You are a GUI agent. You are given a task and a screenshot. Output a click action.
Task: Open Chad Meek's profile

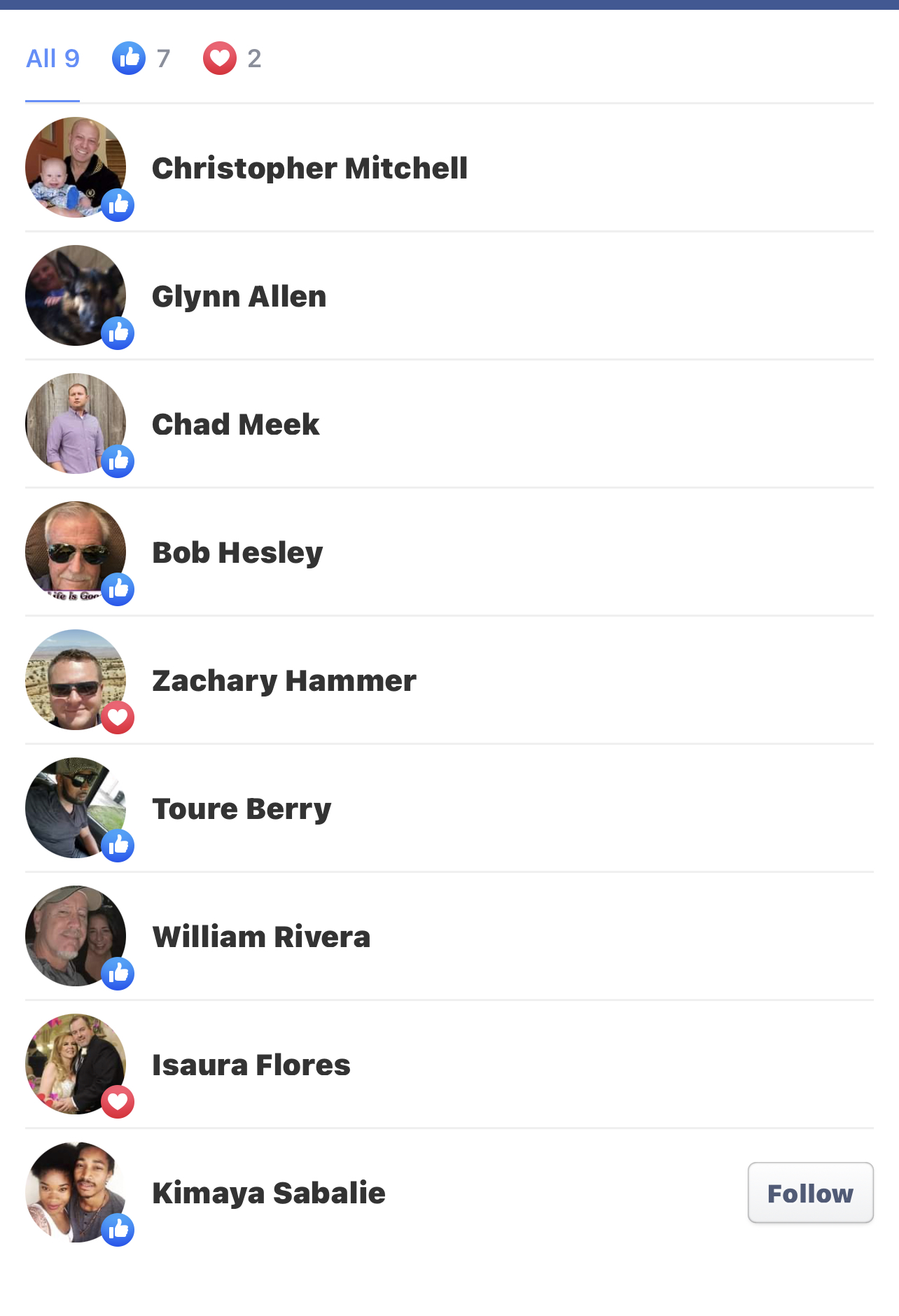(x=235, y=425)
